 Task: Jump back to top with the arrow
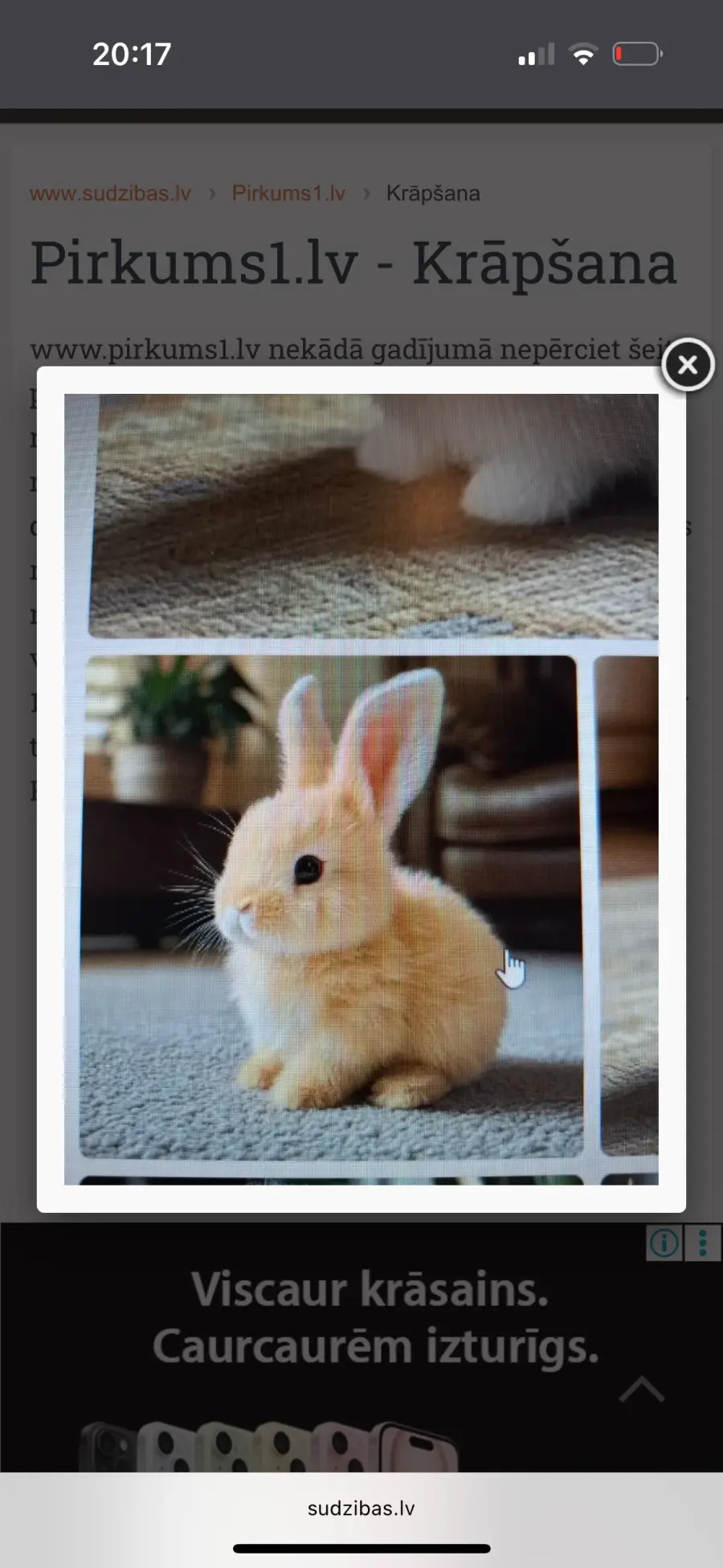click(642, 1390)
